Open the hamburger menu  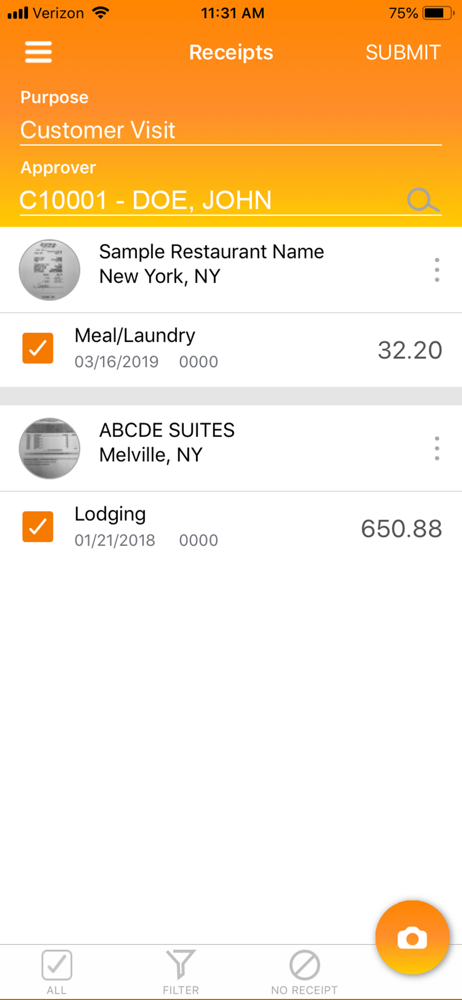[x=38, y=52]
